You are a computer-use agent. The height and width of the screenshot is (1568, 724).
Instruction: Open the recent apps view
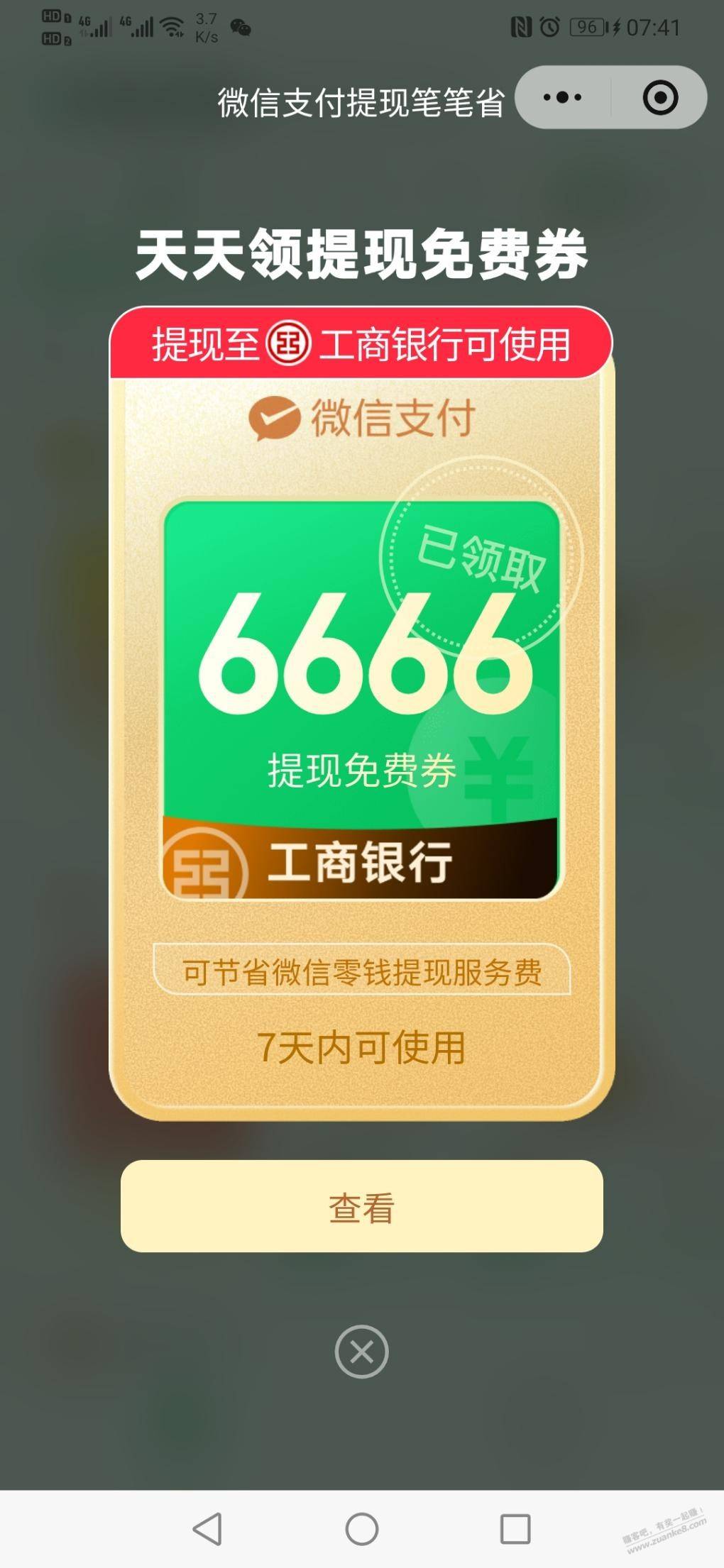(515, 1528)
